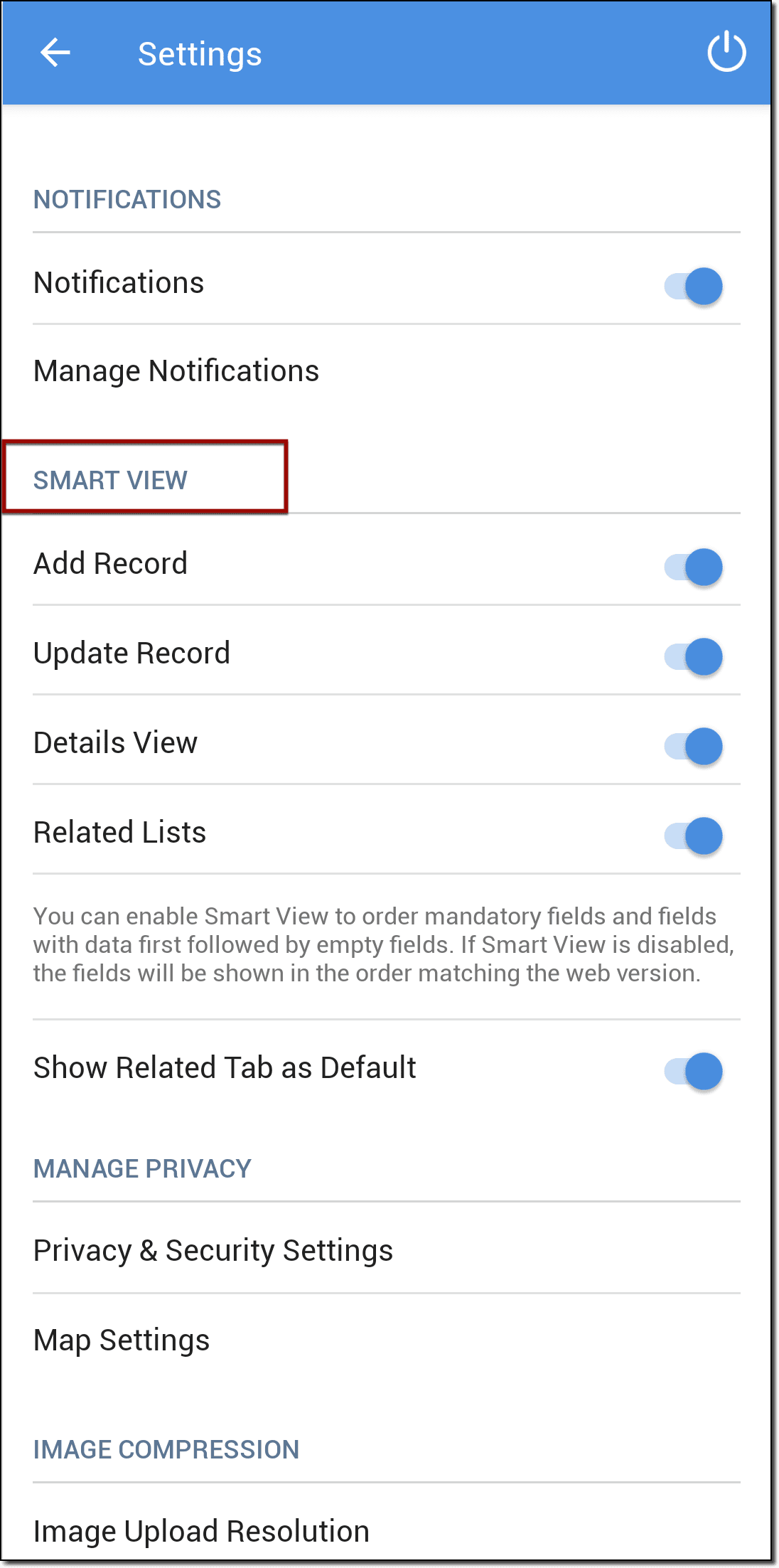Open Image Upload Resolution
Image resolution: width=779 pixels, height=1568 pixels.
coord(201,1530)
